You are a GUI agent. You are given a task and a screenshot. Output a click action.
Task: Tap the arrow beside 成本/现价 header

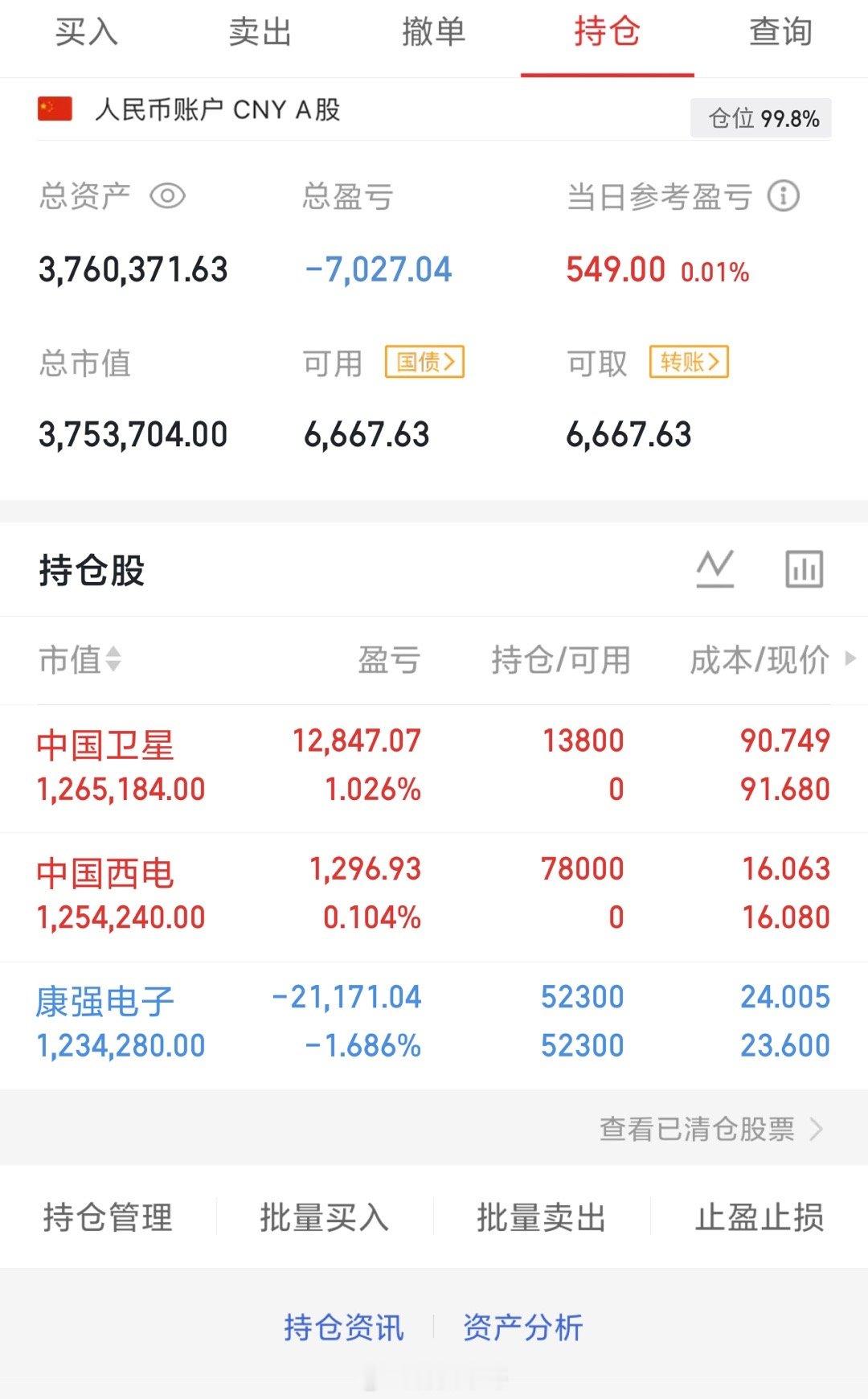(x=850, y=659)
